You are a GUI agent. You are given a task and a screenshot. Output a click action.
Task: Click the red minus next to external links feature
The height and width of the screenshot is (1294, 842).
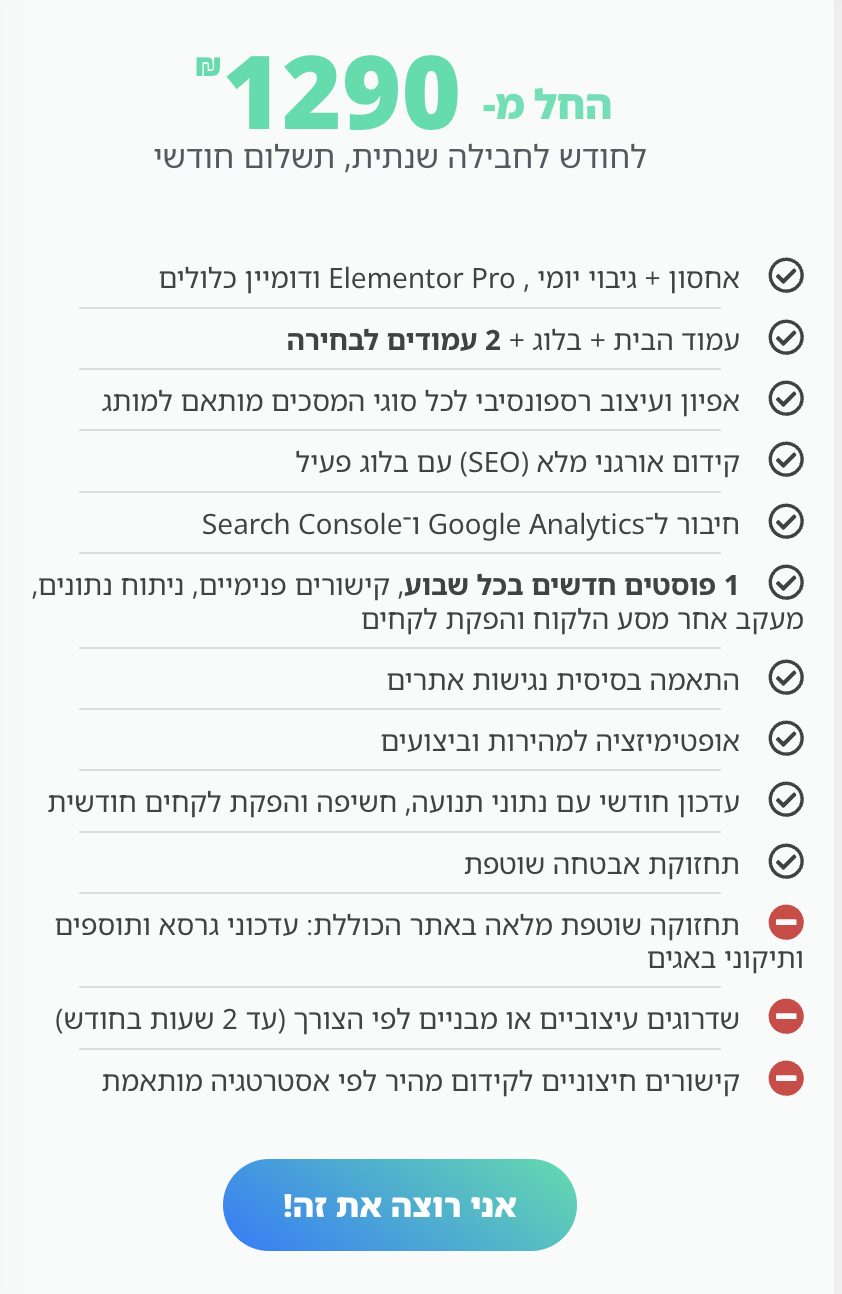point(786,1078)
